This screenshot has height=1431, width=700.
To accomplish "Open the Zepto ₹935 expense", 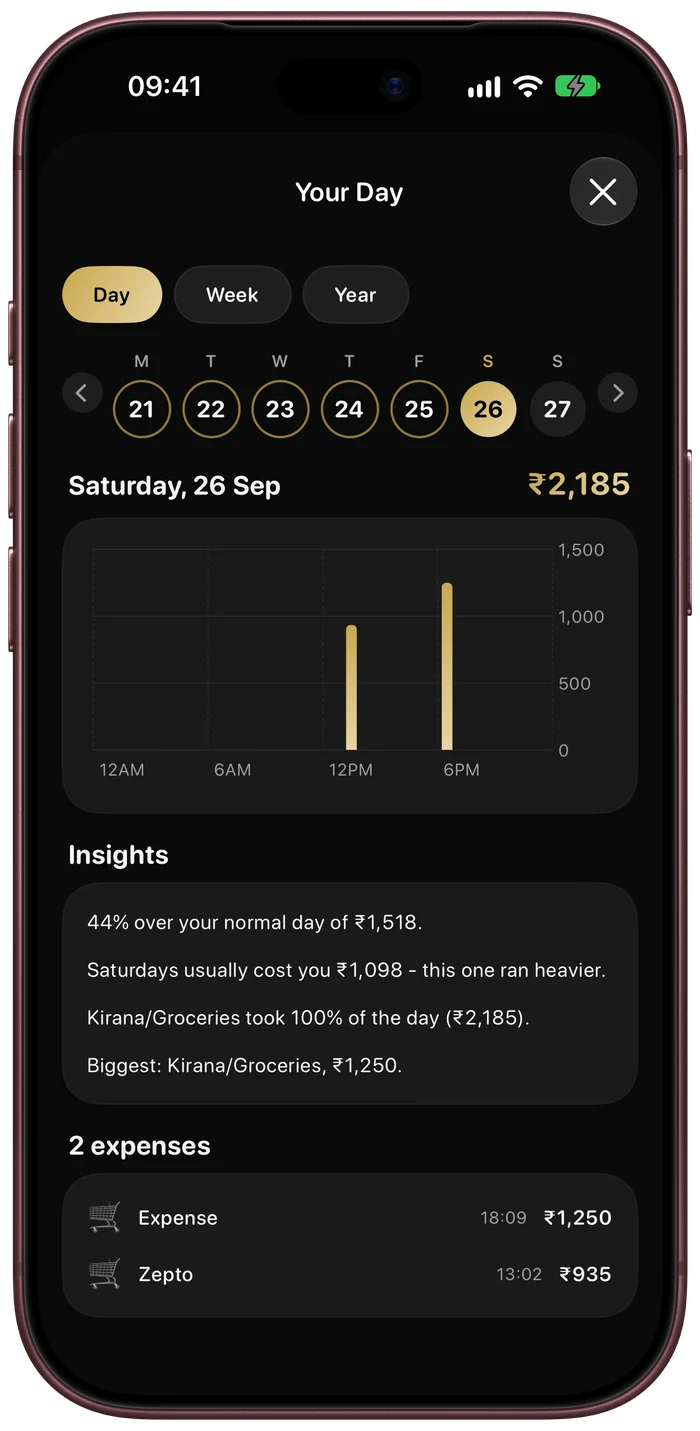I will click(x=350, y=1274).
